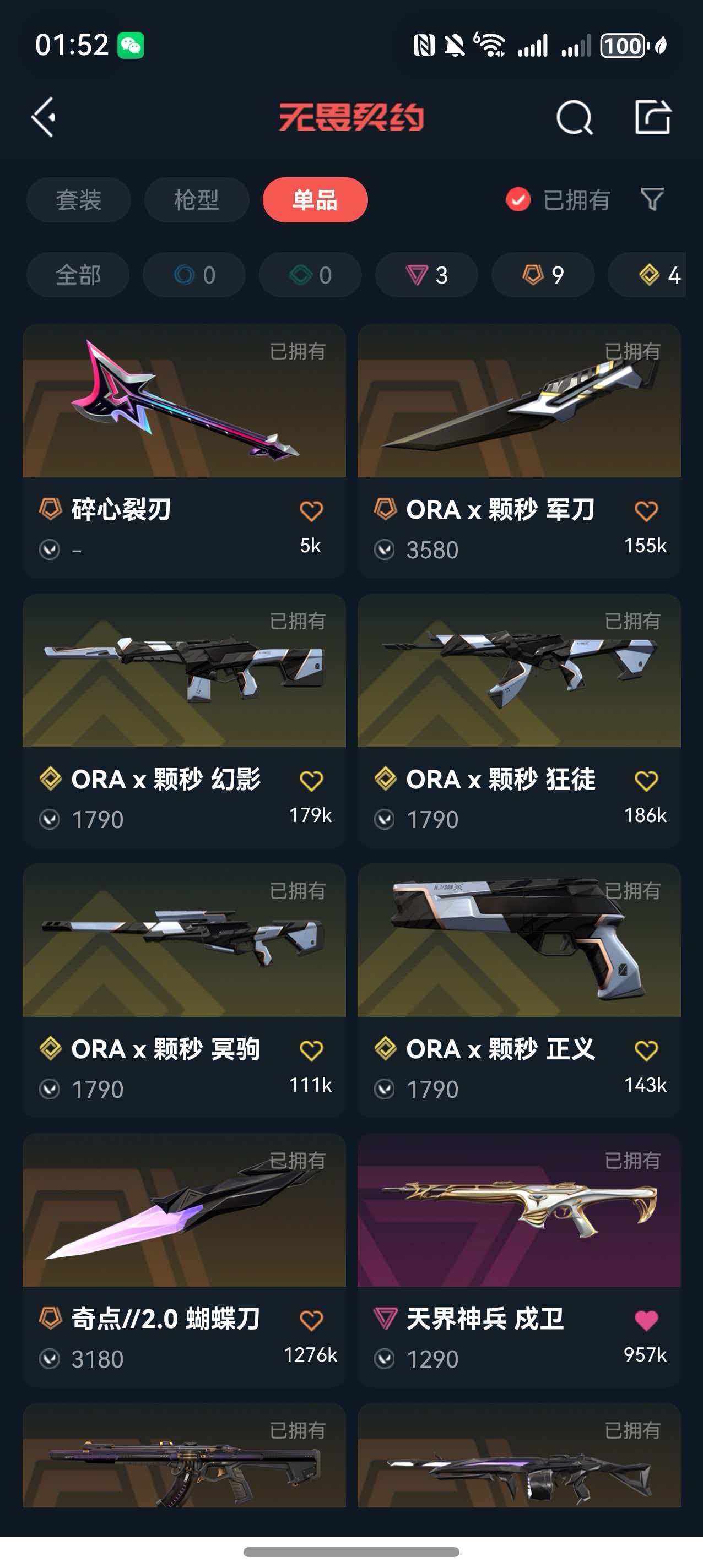703x1568 pixels.
Task: Select the 单品 tab
Action: coord(315,200)
